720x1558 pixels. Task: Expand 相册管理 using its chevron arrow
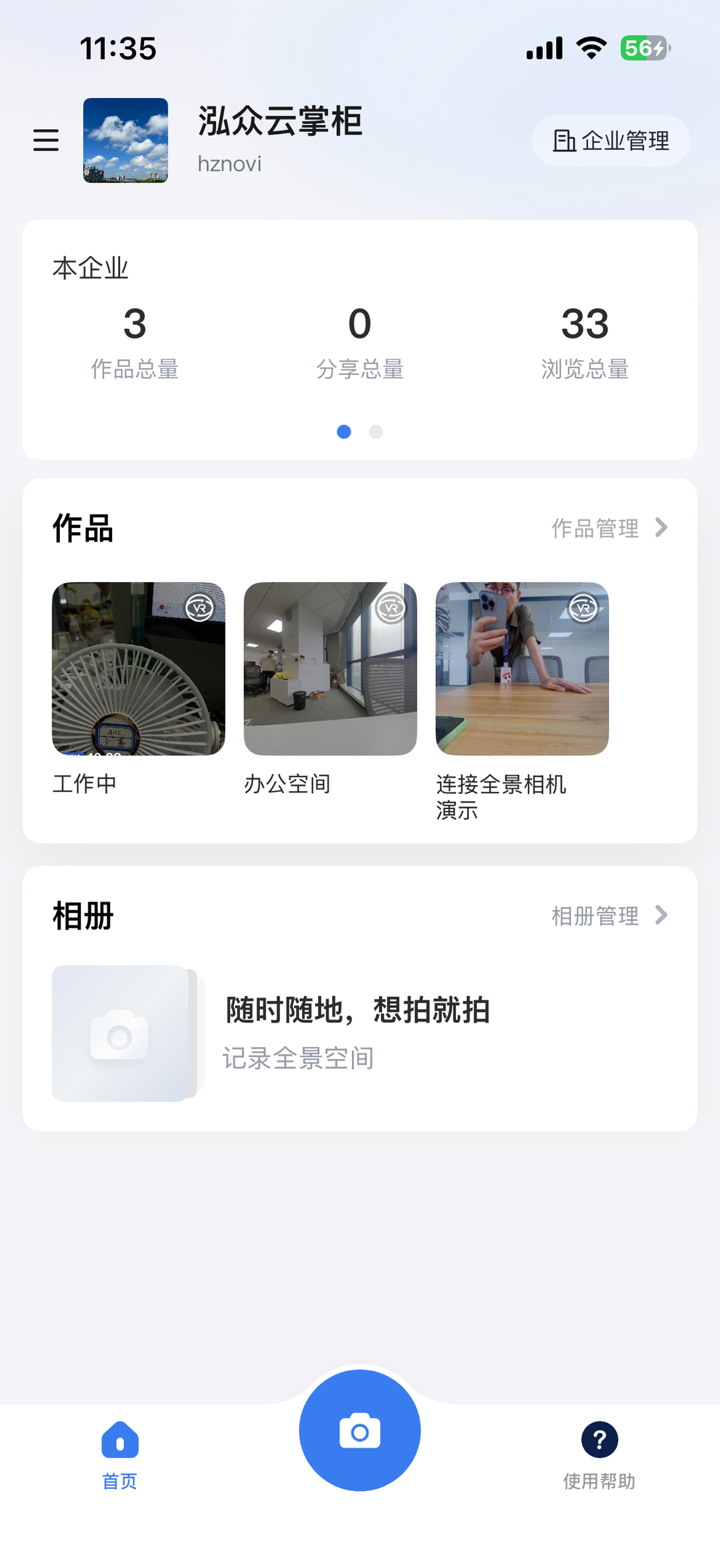[660, 914]
